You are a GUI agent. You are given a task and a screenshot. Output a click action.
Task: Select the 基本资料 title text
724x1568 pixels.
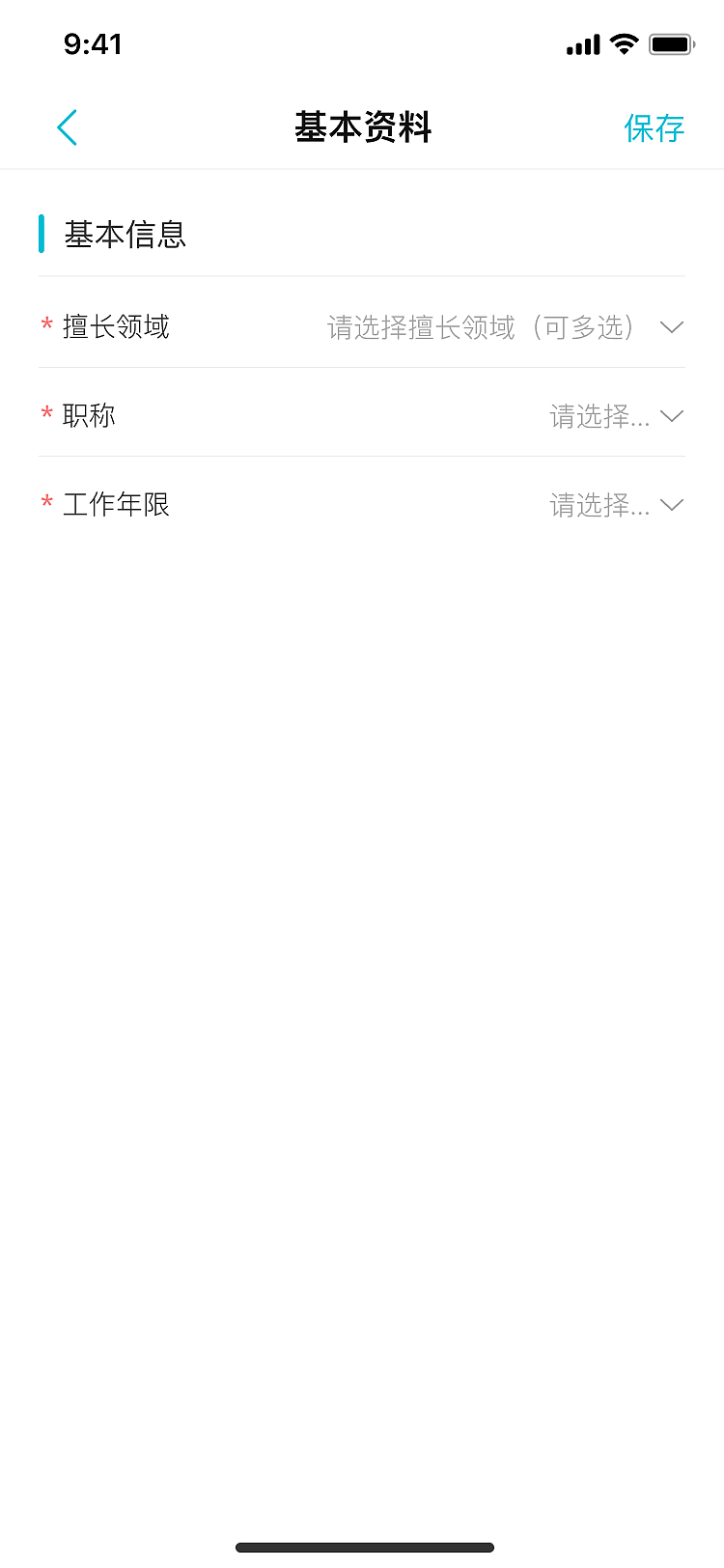coord(362,126)
